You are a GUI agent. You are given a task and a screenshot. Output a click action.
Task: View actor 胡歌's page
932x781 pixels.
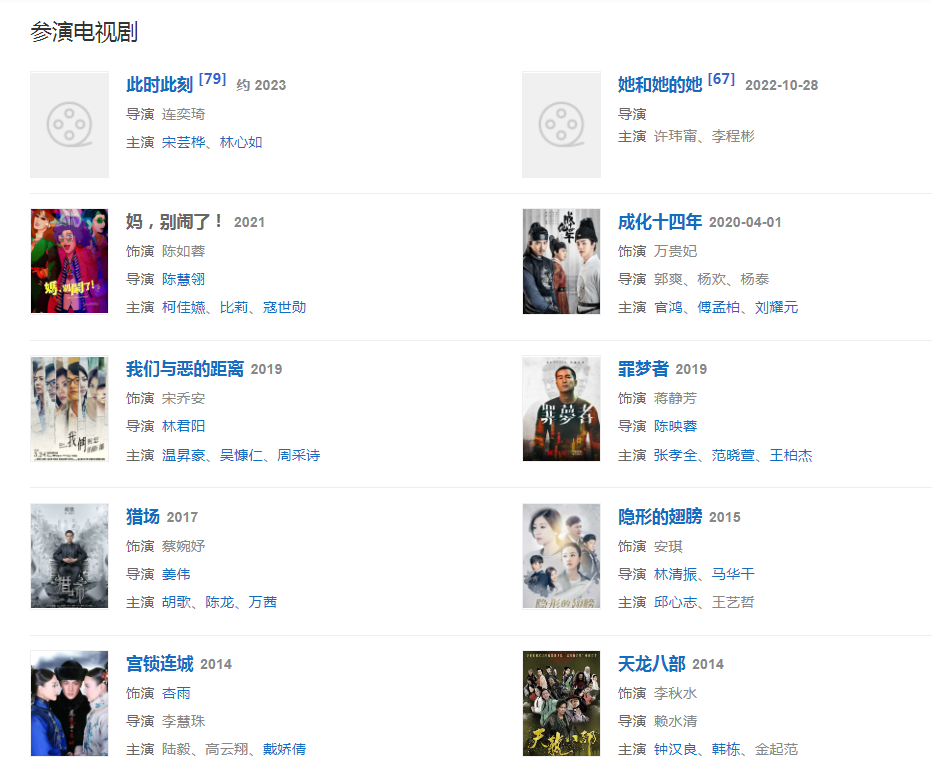point(176,602)
